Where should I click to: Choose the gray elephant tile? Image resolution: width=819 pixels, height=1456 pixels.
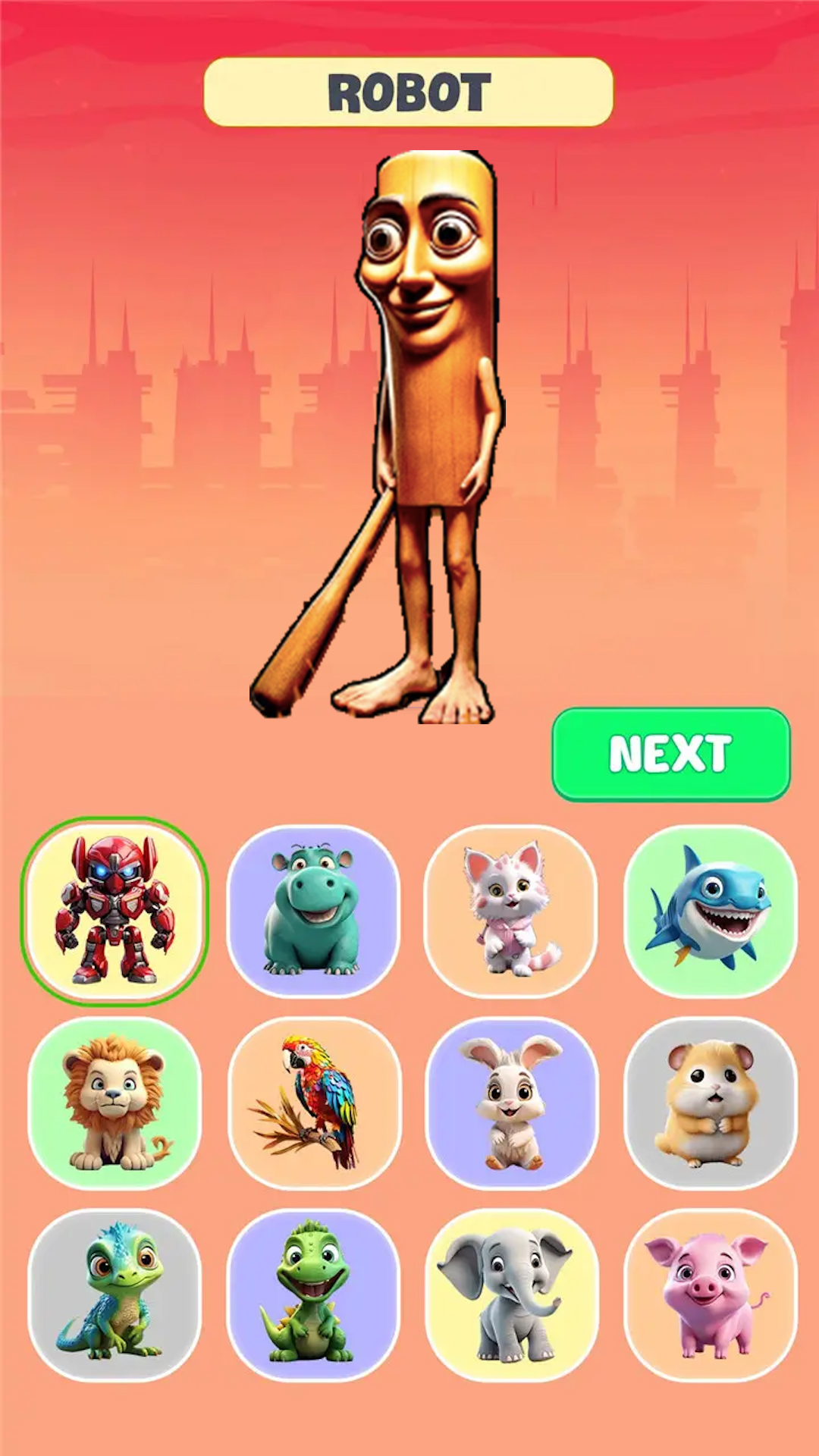click(x=511, y=1294)
